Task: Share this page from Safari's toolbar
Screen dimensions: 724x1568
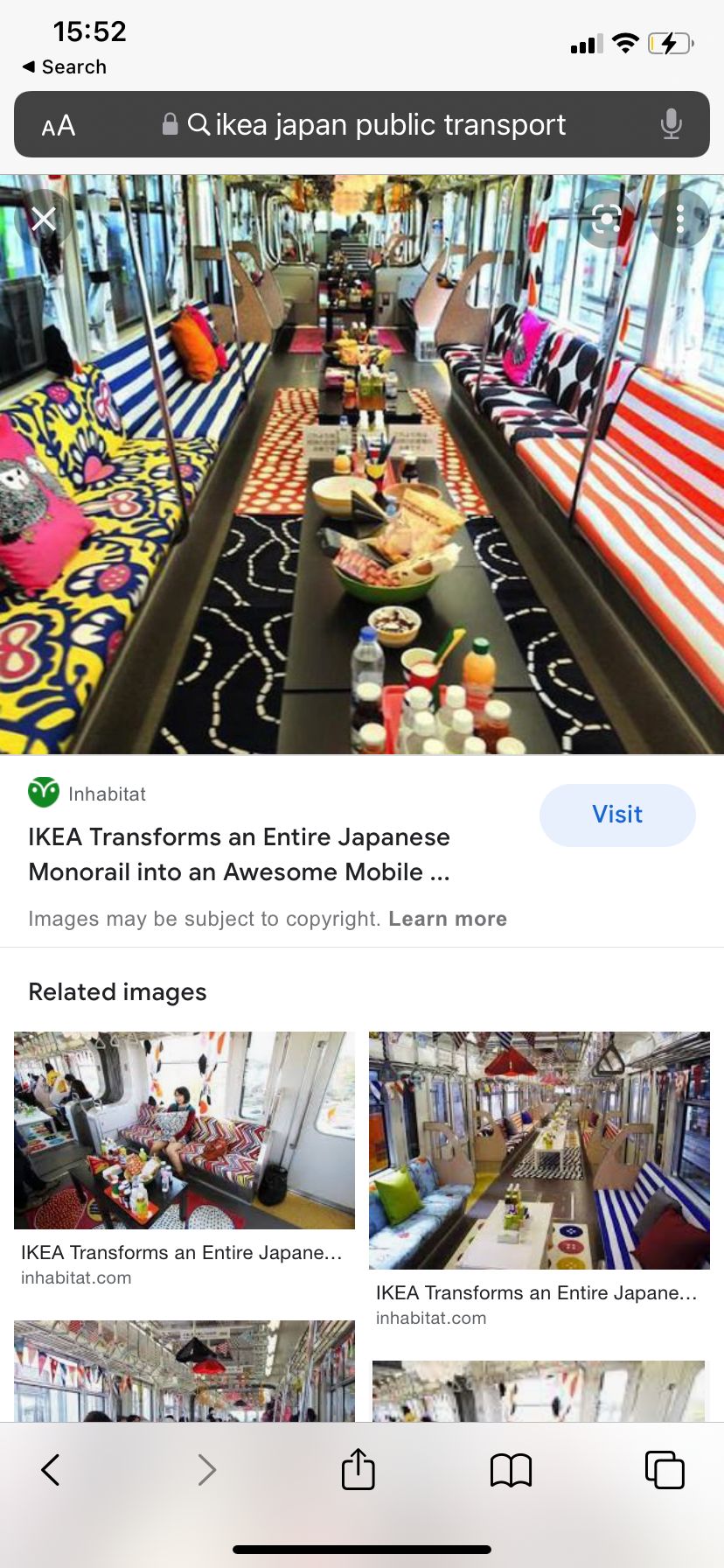Action: pos(359,1468)
